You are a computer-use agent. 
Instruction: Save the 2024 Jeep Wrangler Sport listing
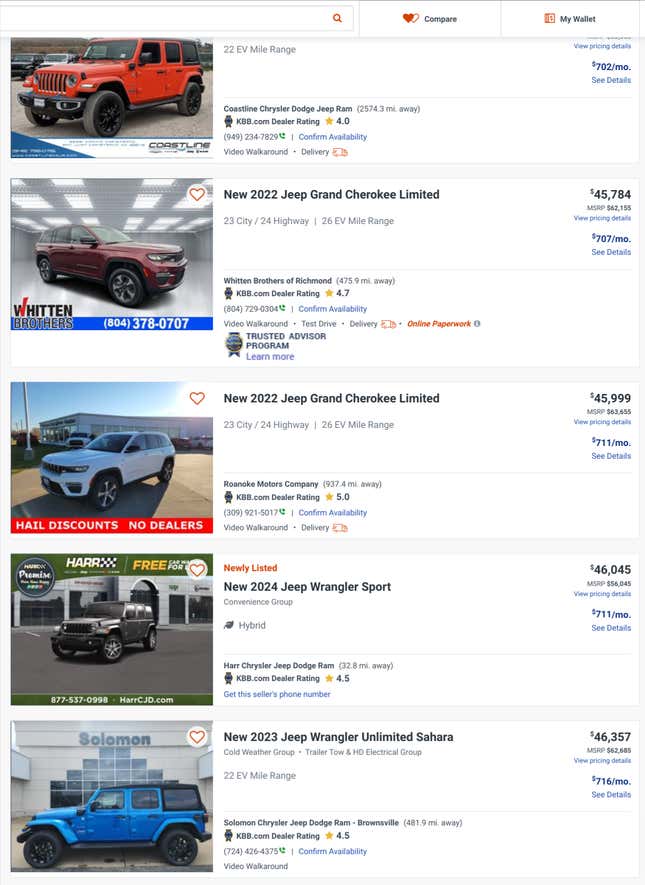197,569
